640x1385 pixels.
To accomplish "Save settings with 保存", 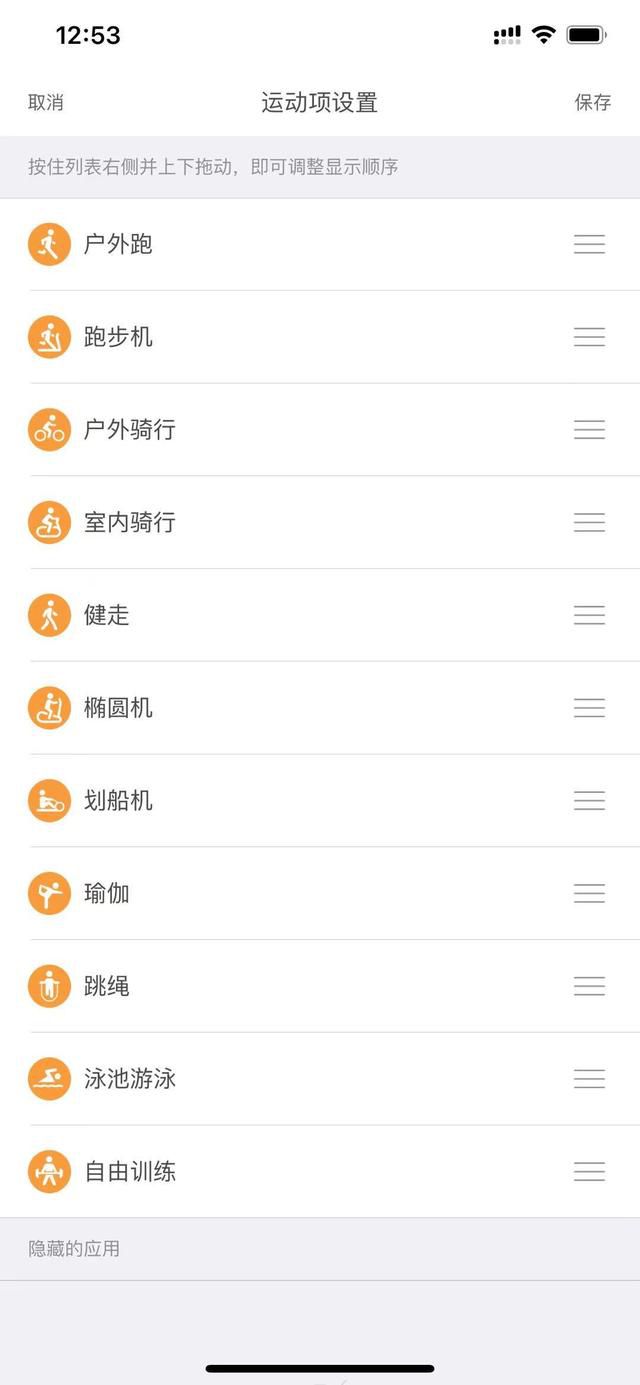I will (592, 102).
